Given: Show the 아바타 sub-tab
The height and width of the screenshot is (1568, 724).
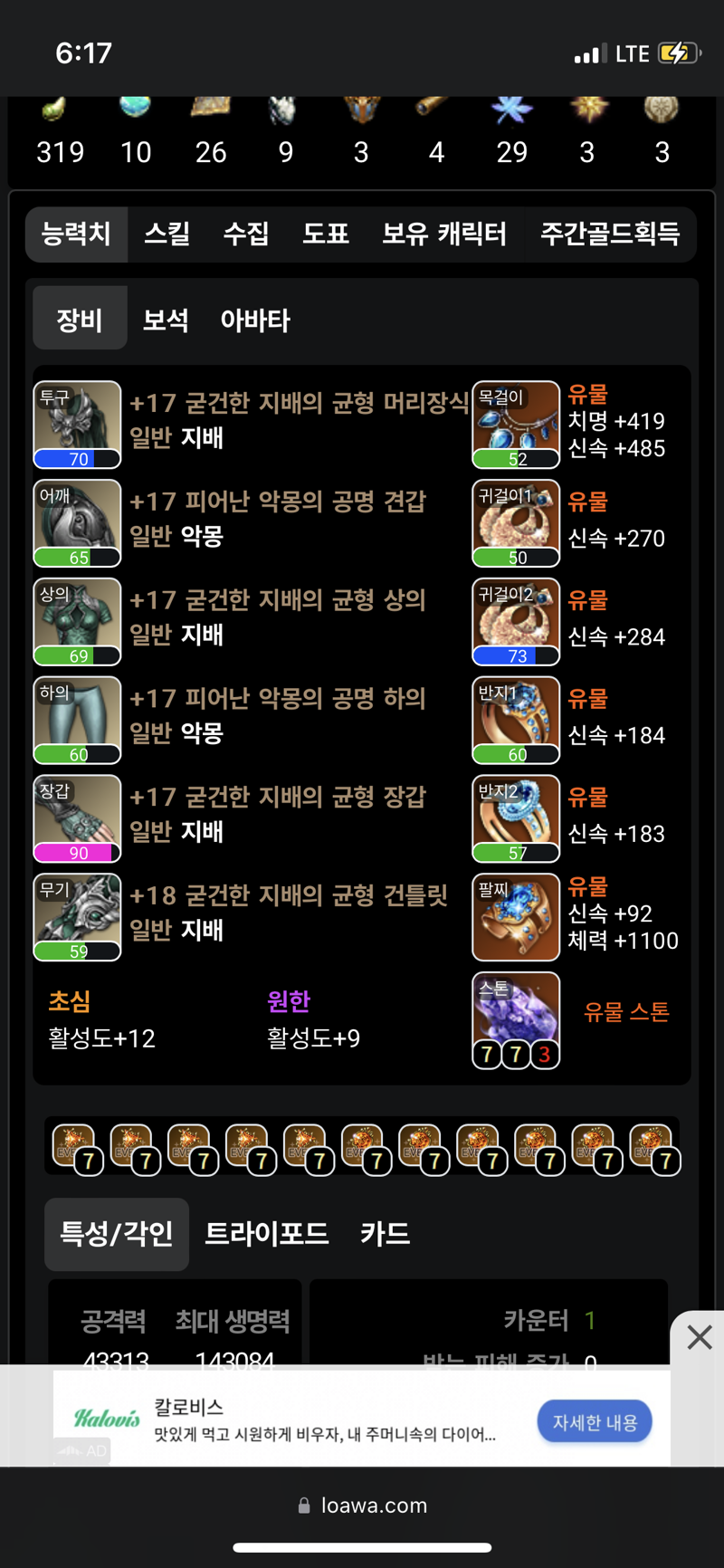Looking at the screenshot, I should pyautogui.click(x=255, y=320).
